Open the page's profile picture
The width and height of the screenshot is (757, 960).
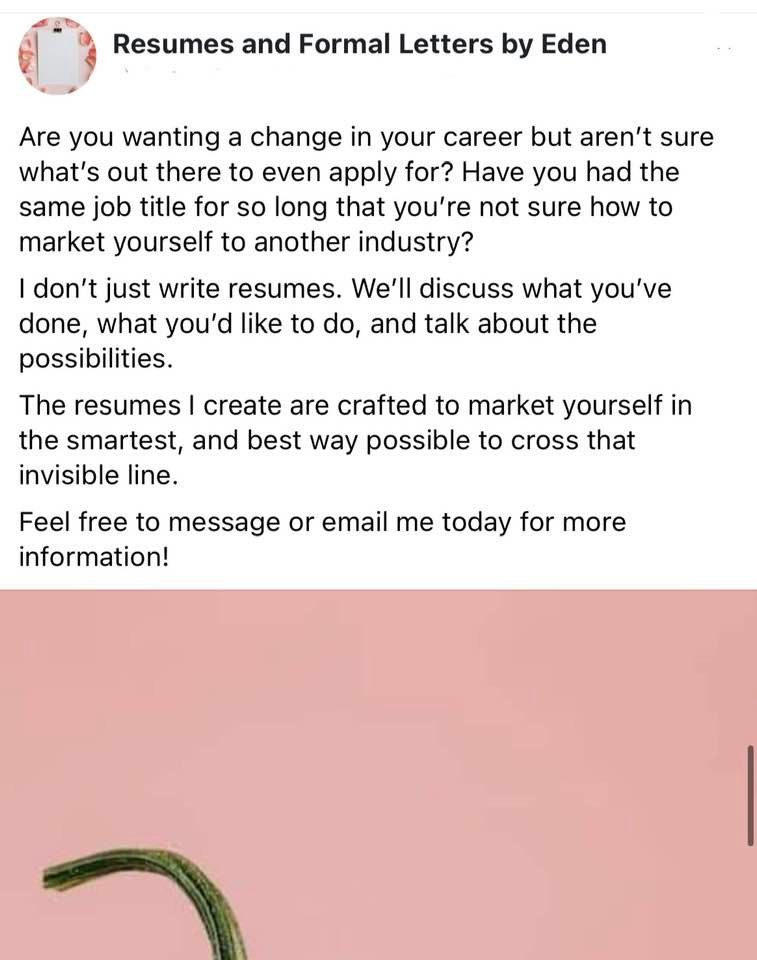click(57, 56)
